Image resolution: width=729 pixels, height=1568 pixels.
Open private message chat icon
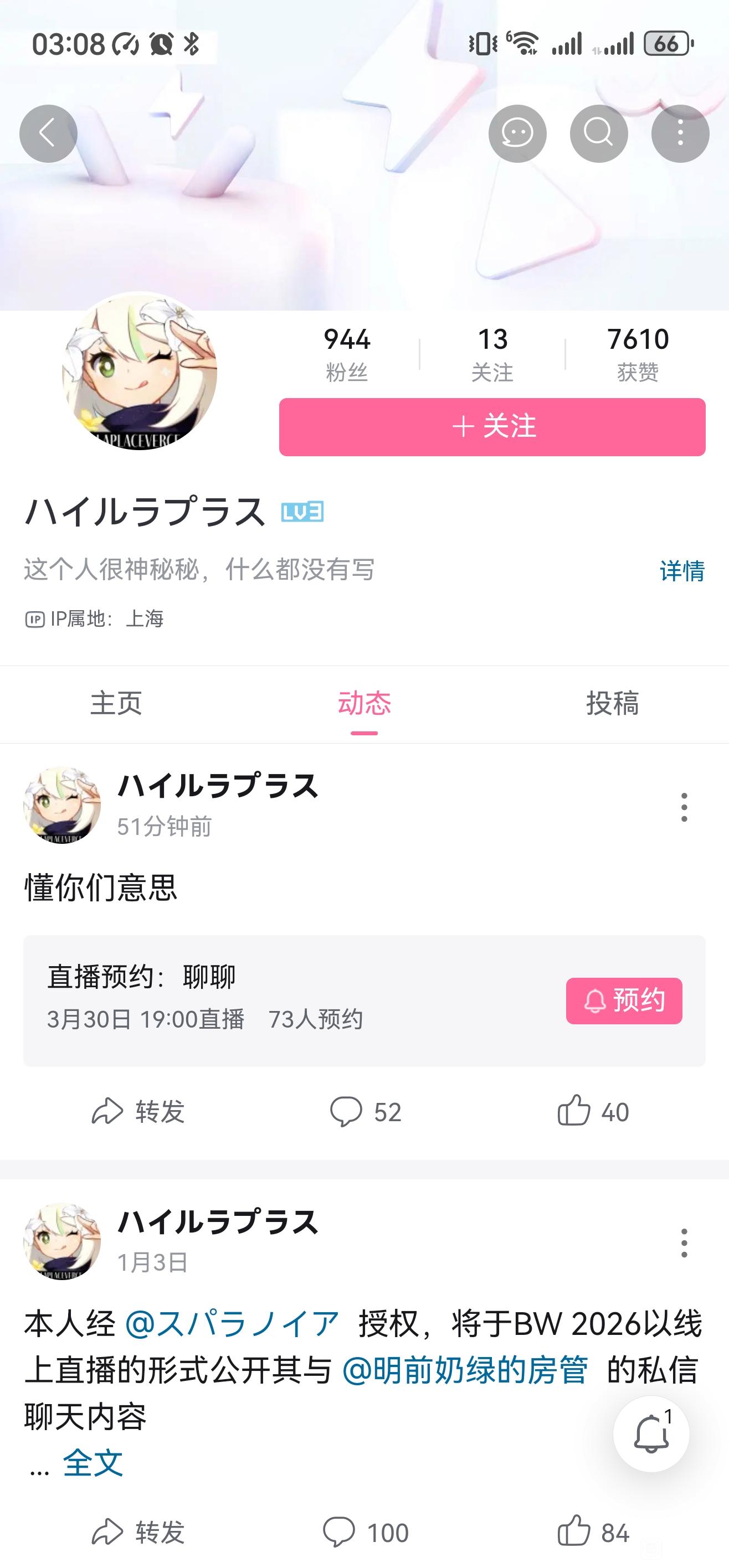pyautogui.click(x=517, y=133)
